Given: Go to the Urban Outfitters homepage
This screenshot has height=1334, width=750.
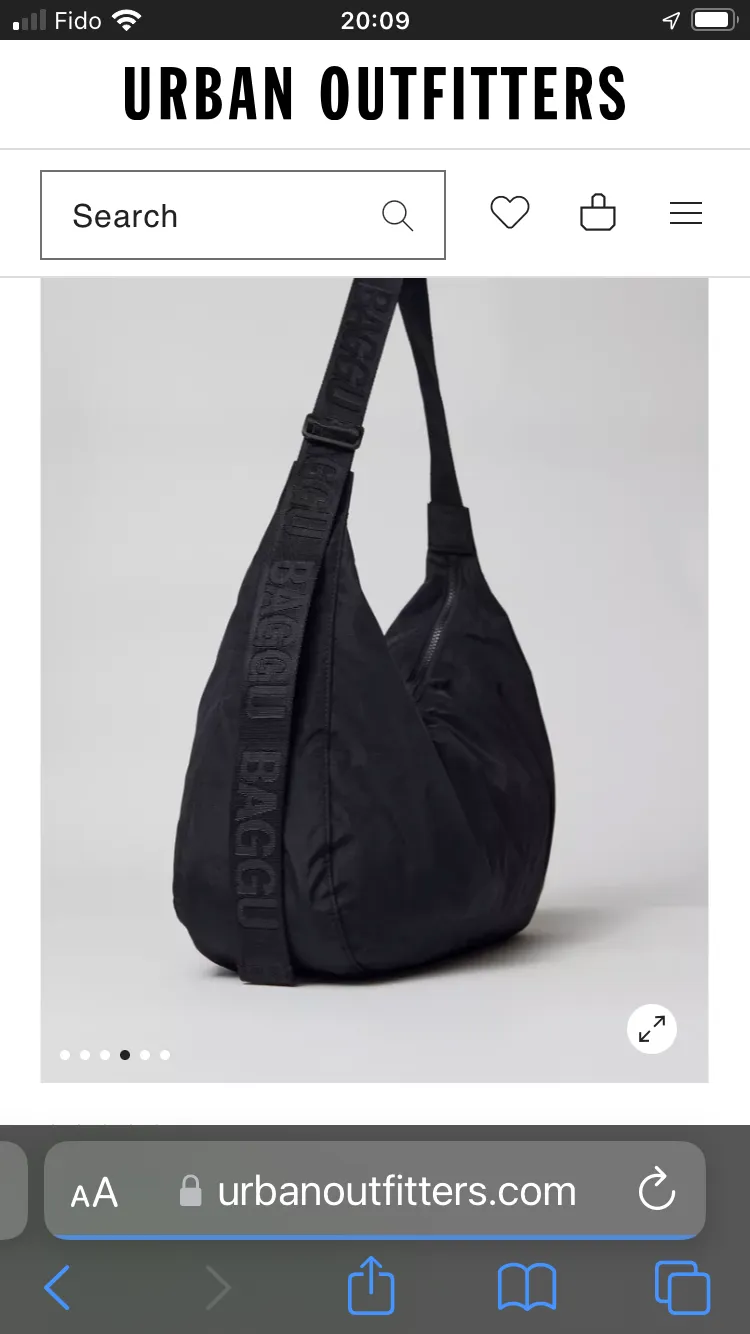Looking at the screenshot, I should pos(375,94).
